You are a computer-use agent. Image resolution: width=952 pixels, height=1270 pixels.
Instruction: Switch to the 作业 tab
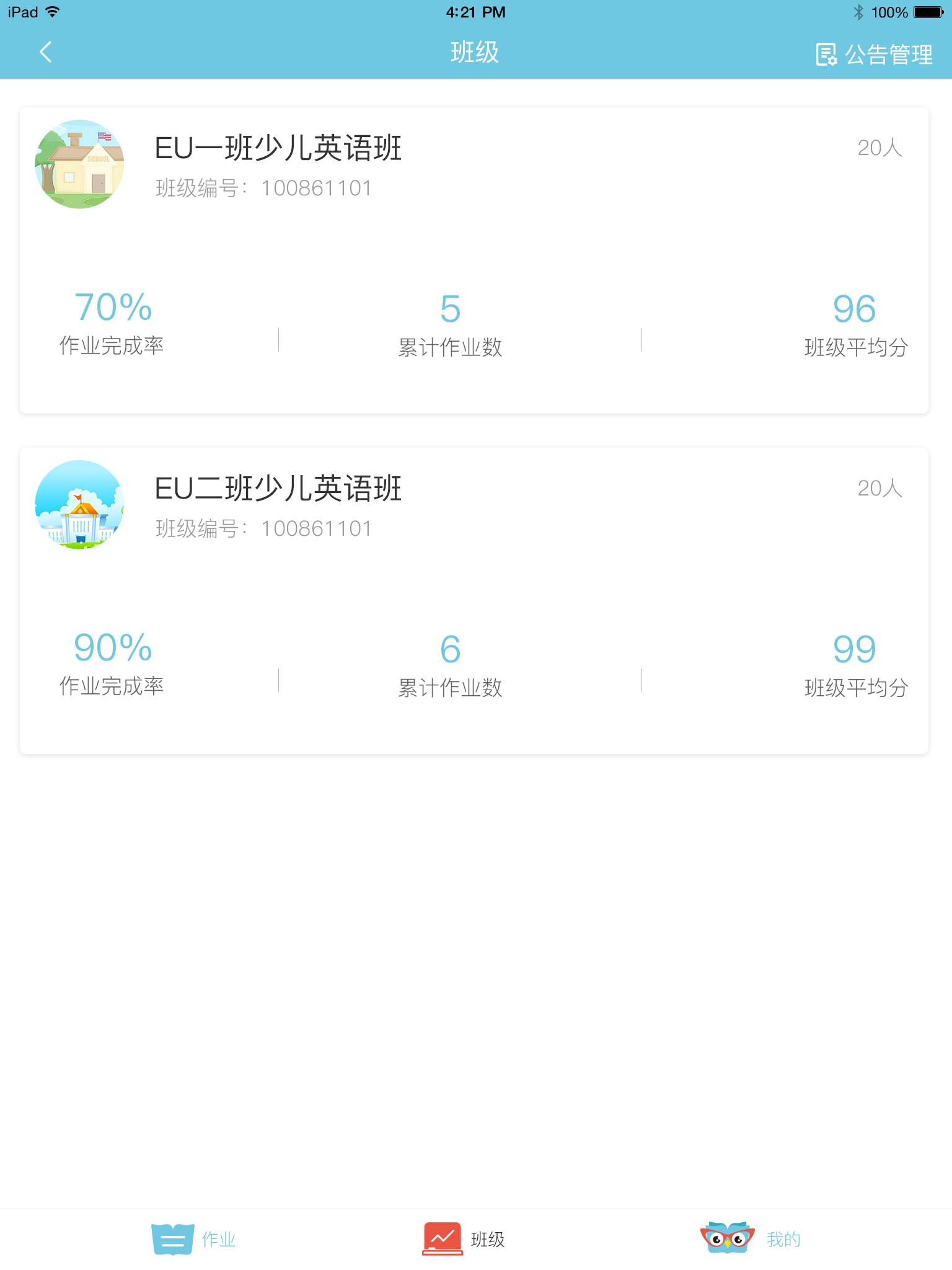194,1239
